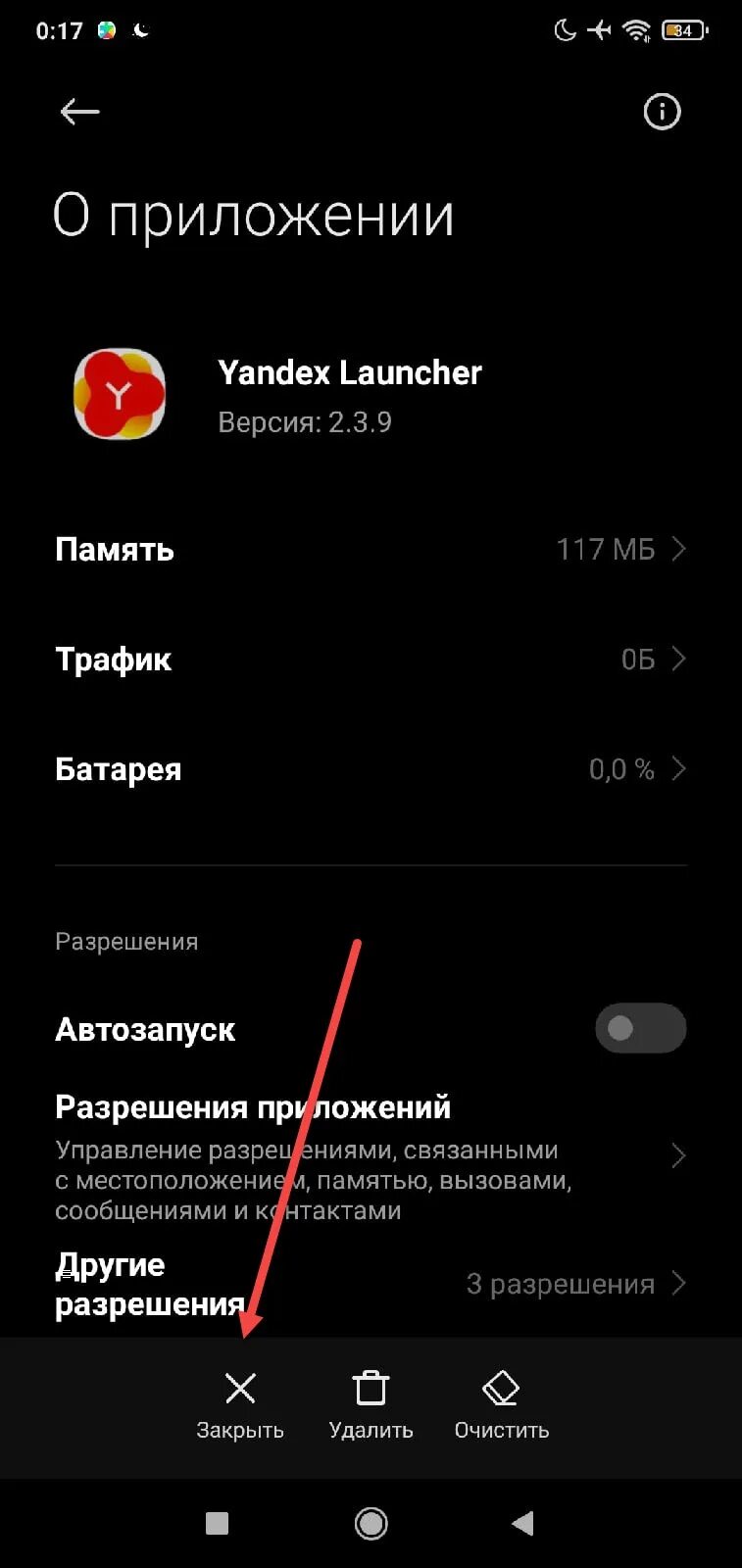Open the app info icon
The image size is (742, 1568).
(x=662, y=112)
